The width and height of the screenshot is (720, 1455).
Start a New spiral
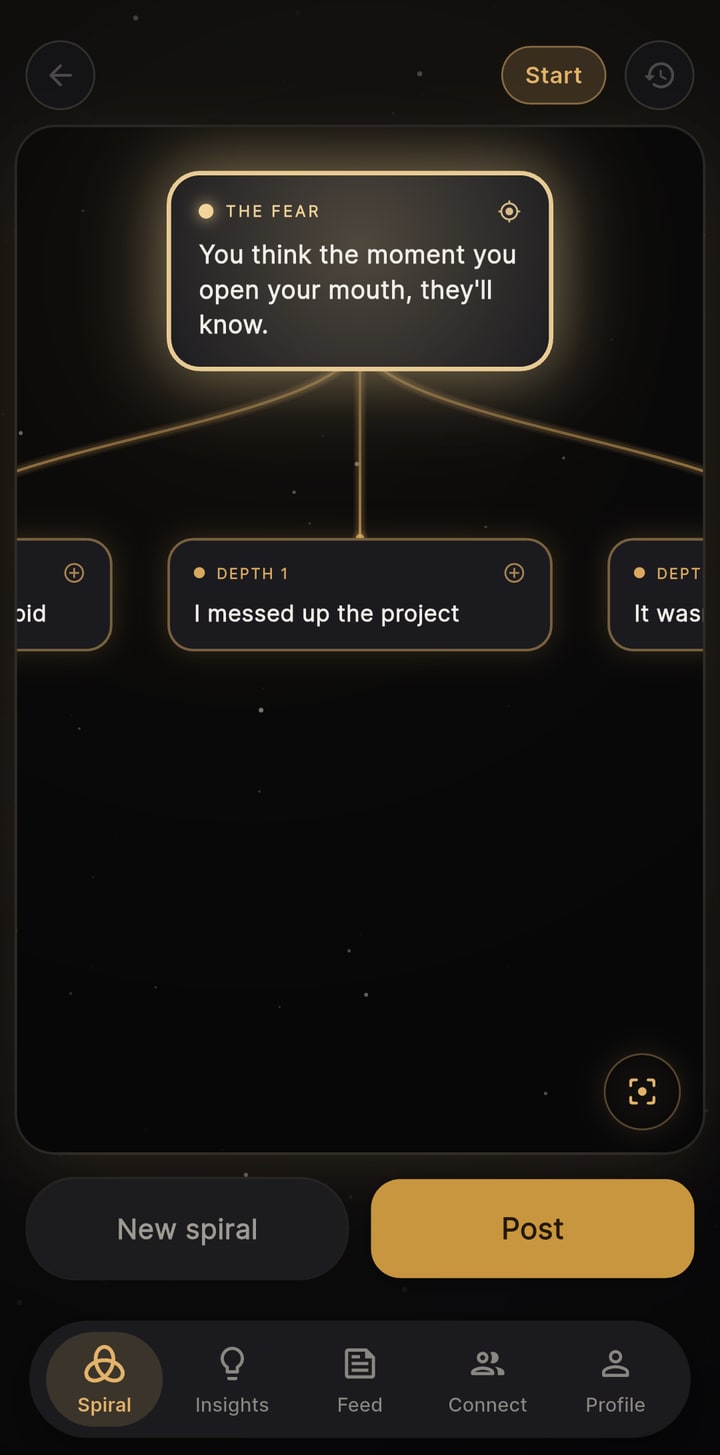187,1229
